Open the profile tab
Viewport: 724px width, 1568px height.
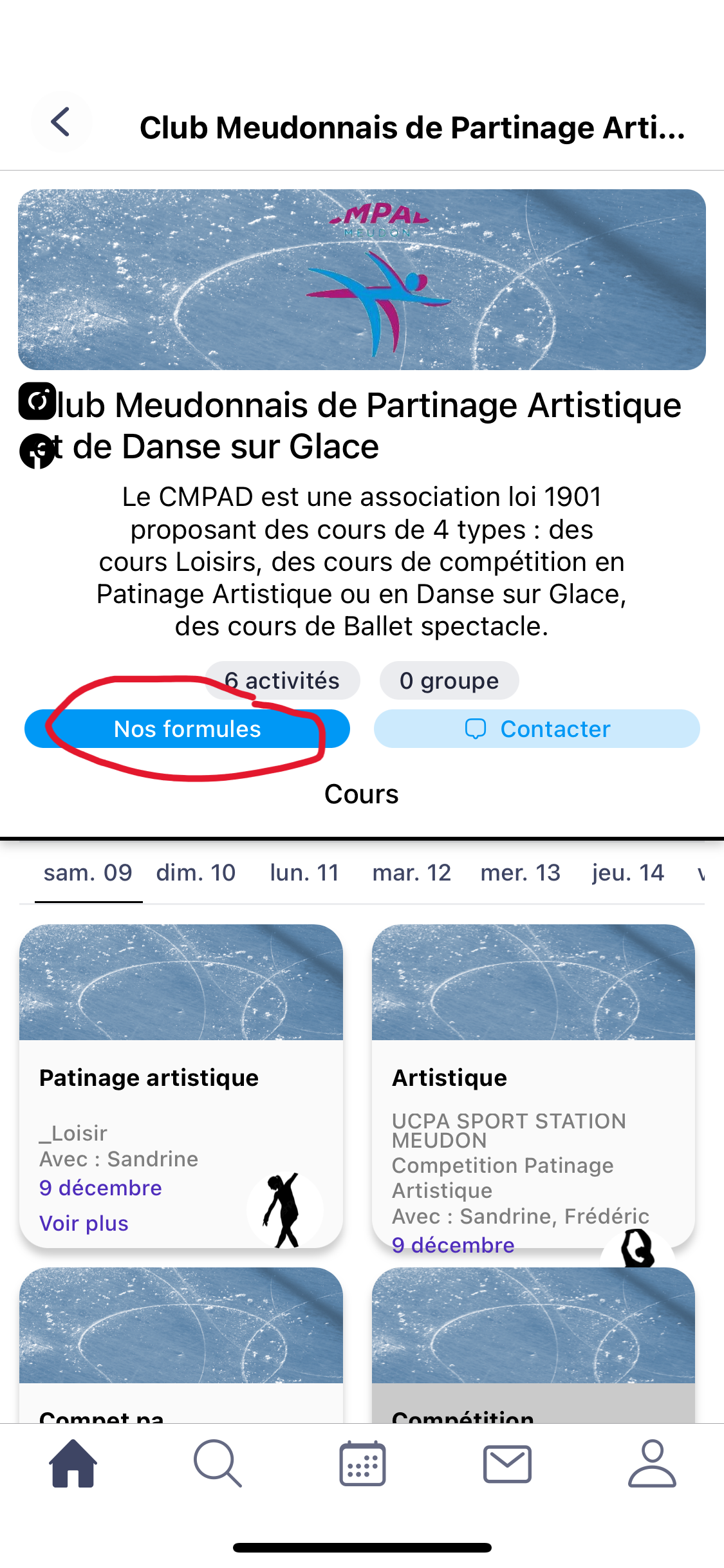[652, 1464]
